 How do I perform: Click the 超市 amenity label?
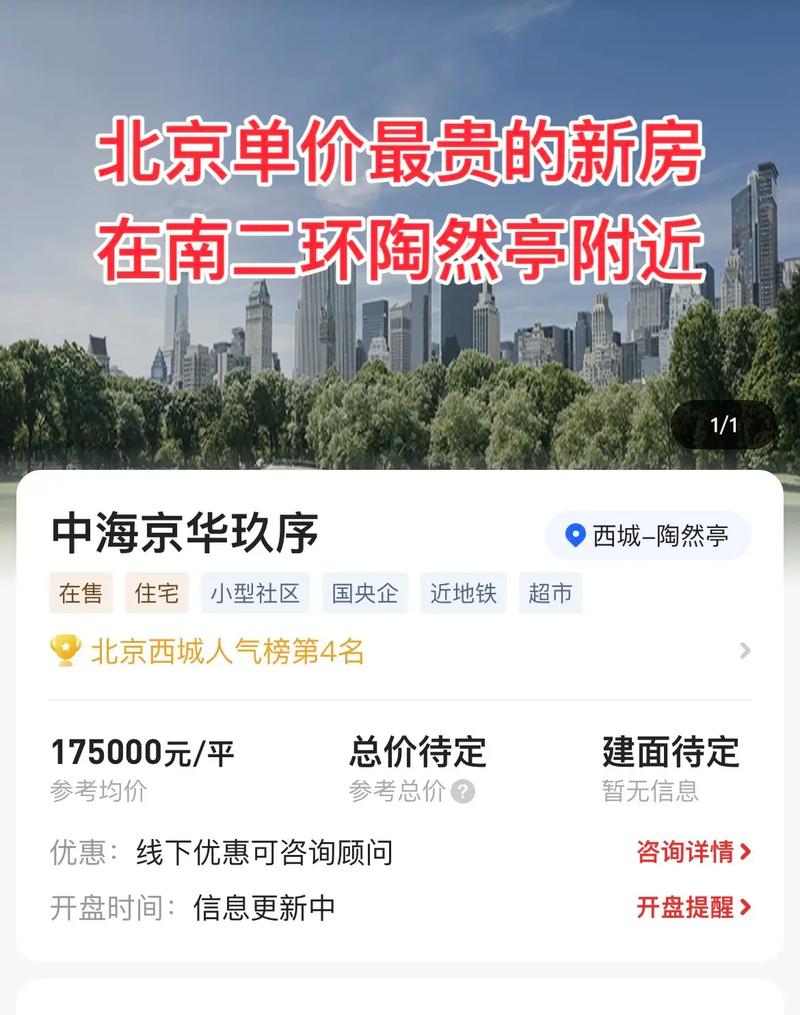tap(551, 593)
